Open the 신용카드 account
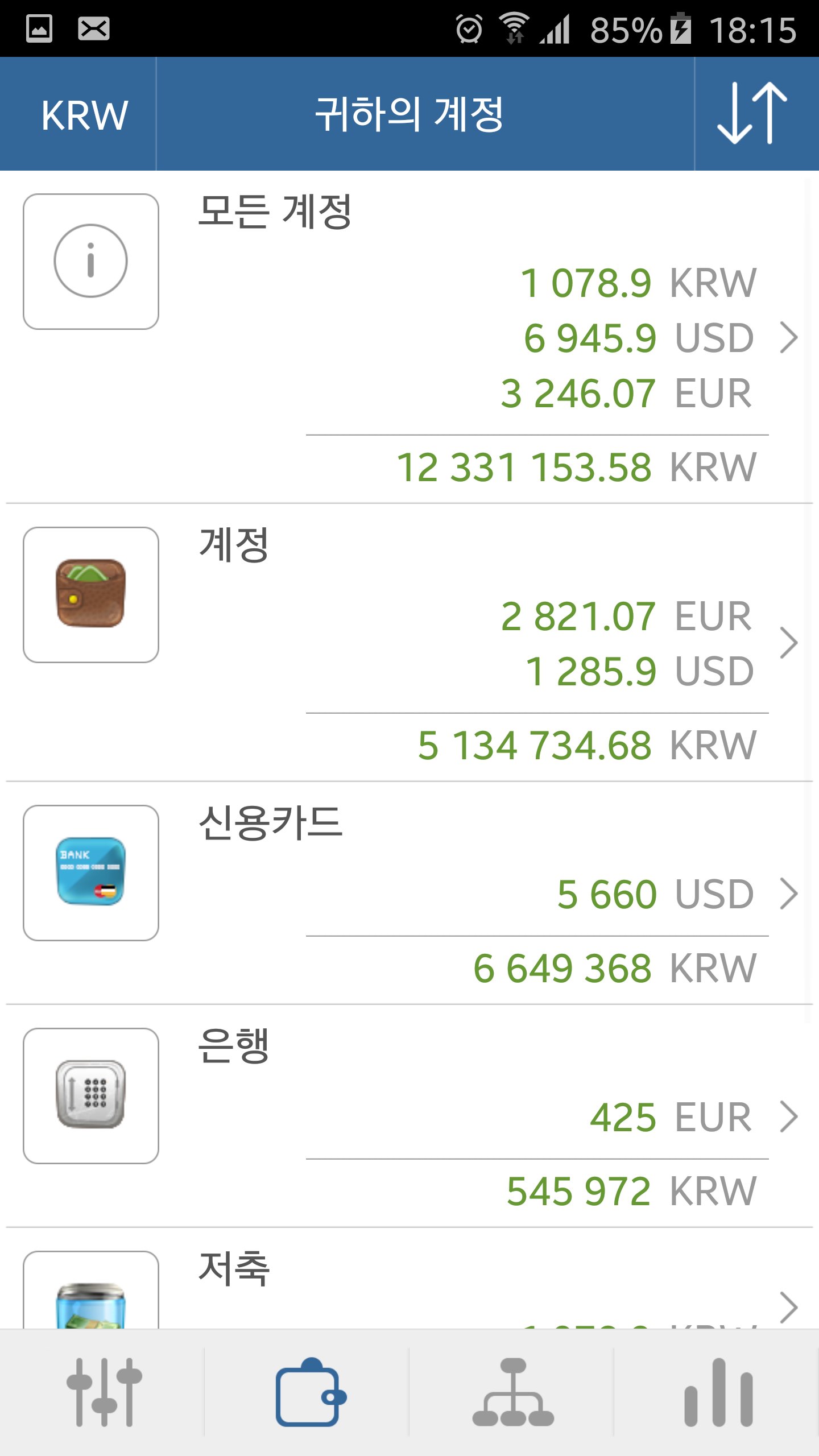The height and width of the screenshot is (1456, 819). pyautogui.click(x=409, y=893)
